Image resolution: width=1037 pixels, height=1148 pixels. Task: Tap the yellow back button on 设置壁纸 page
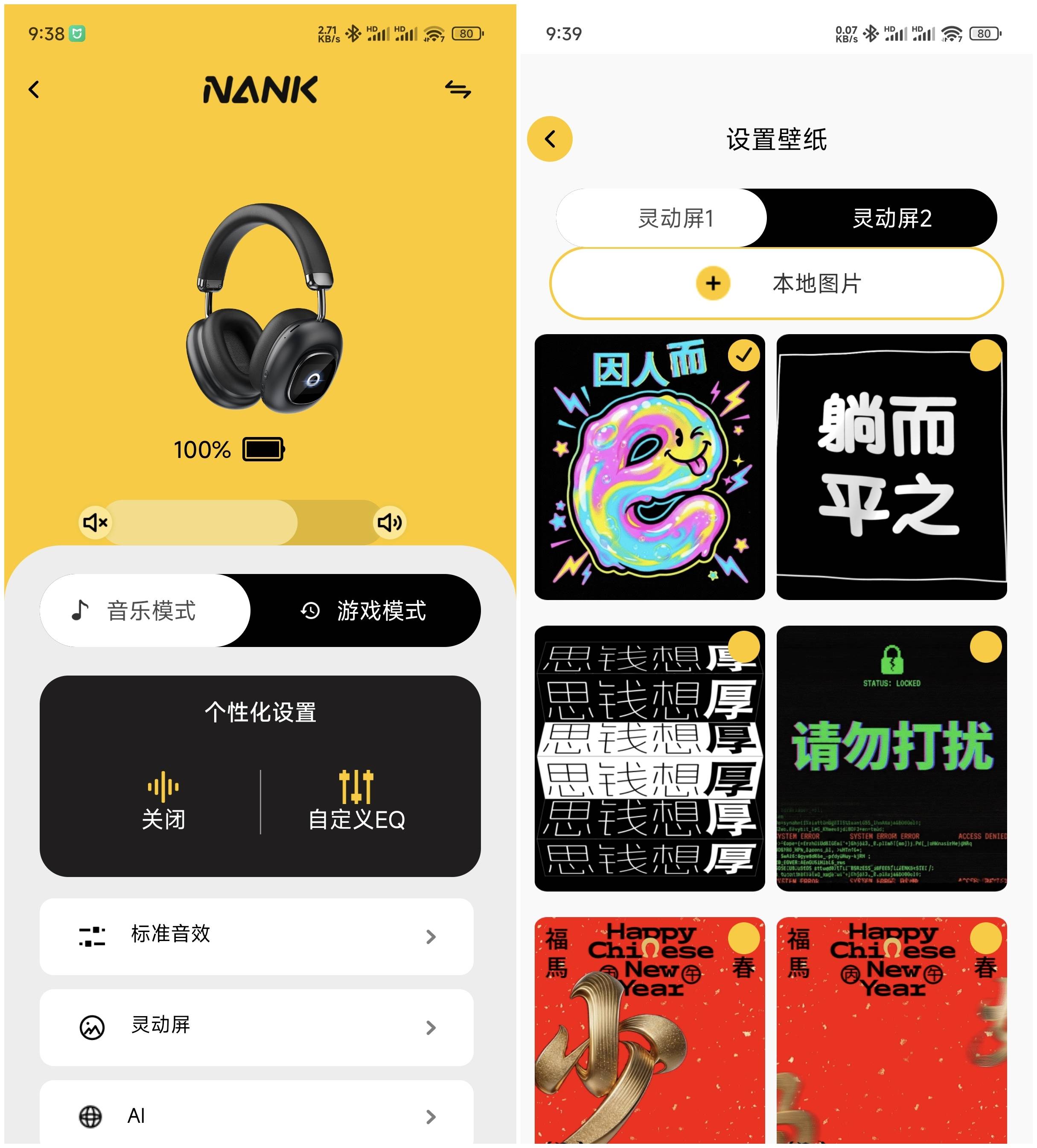pyautogui.click(x=550, y=138)
